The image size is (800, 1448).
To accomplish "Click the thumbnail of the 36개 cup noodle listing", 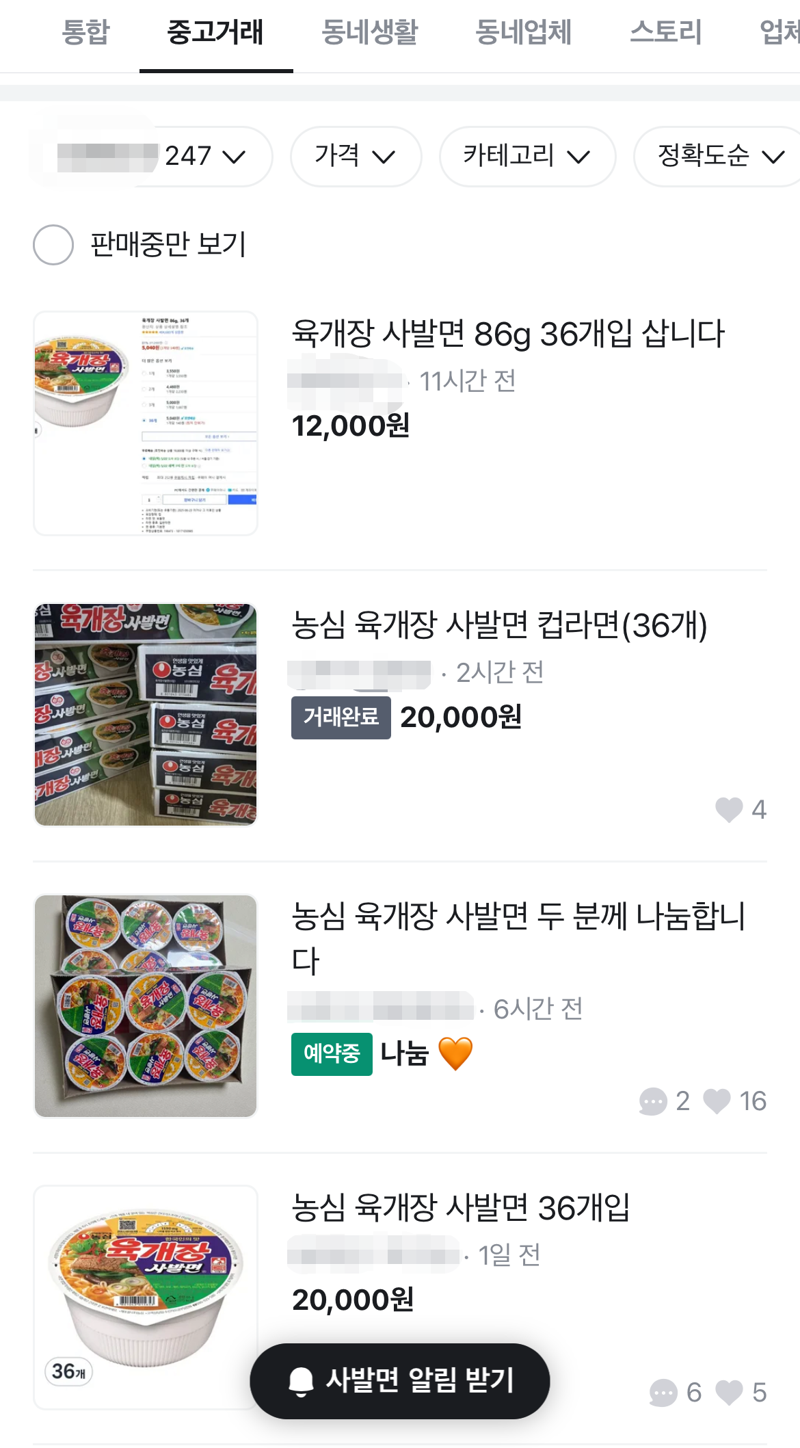I will point(145,1296).
